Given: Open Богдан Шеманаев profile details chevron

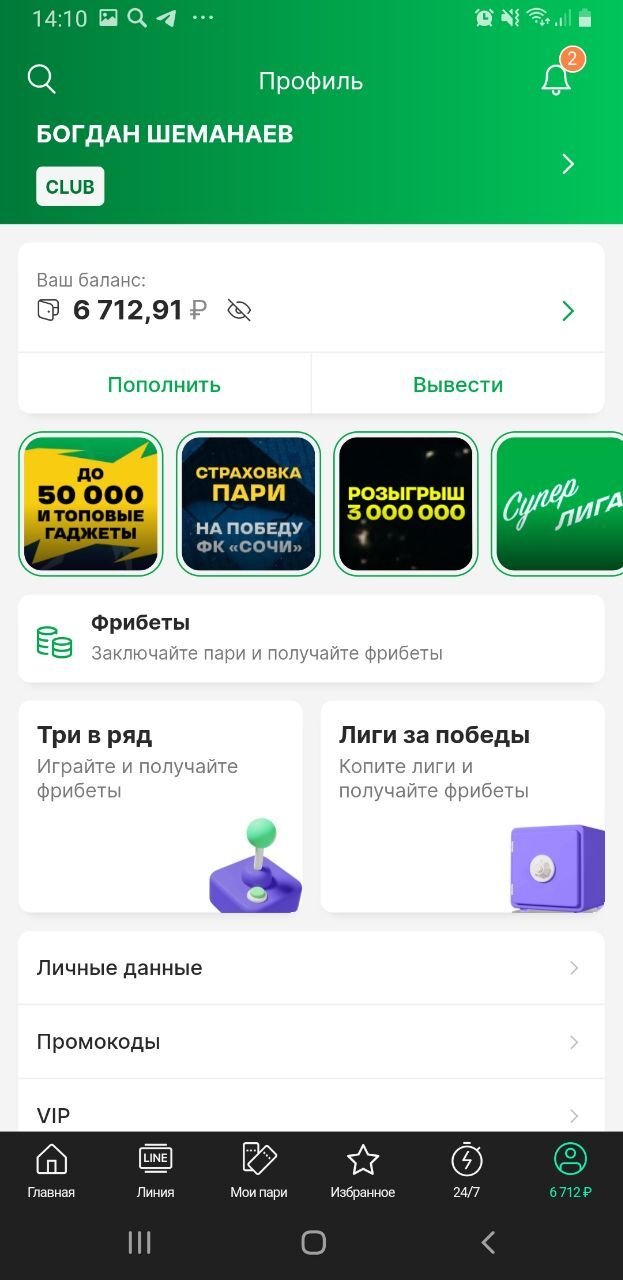Looking at the screenshot, I should pyautogui.click(x=568, y=164).
